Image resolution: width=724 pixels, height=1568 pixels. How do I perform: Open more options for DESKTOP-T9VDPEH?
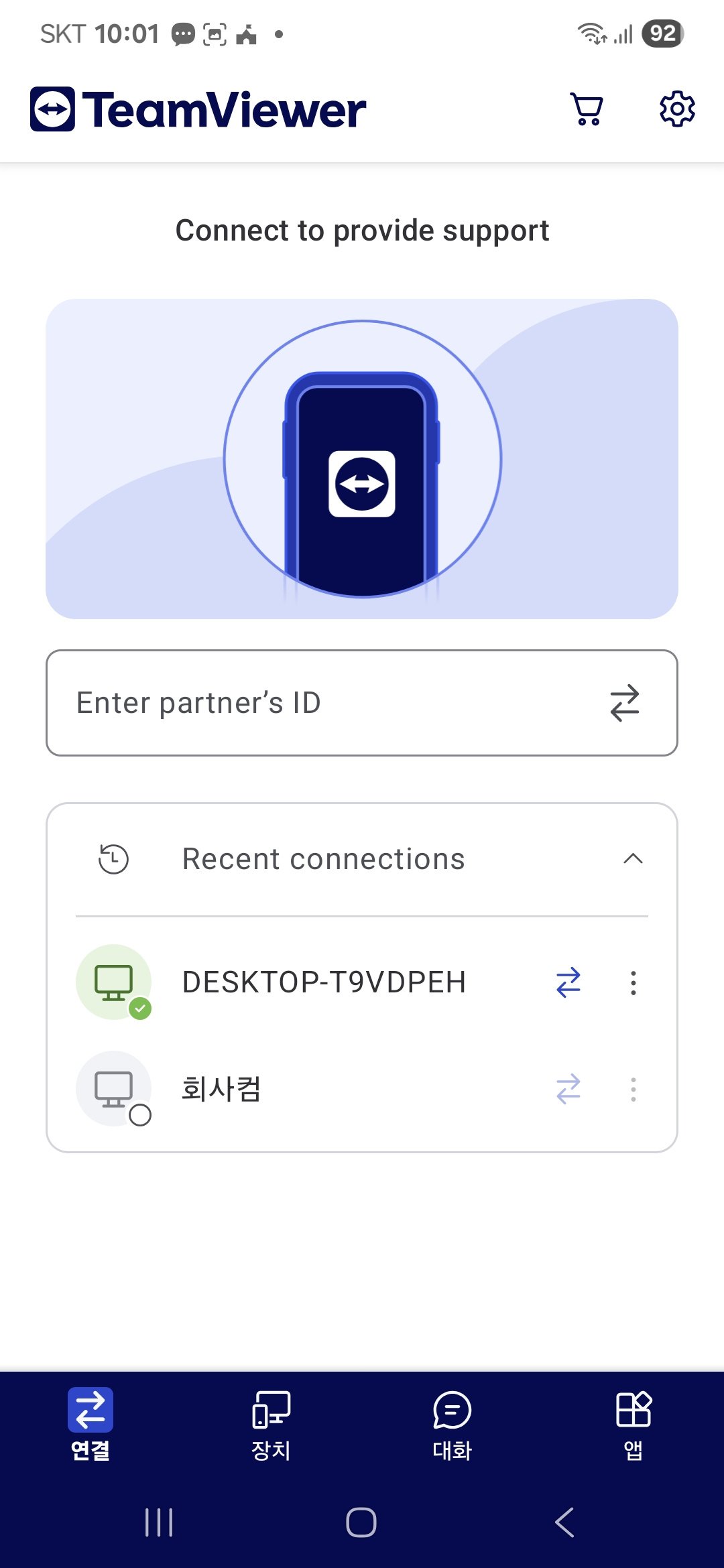coord(633,982)
